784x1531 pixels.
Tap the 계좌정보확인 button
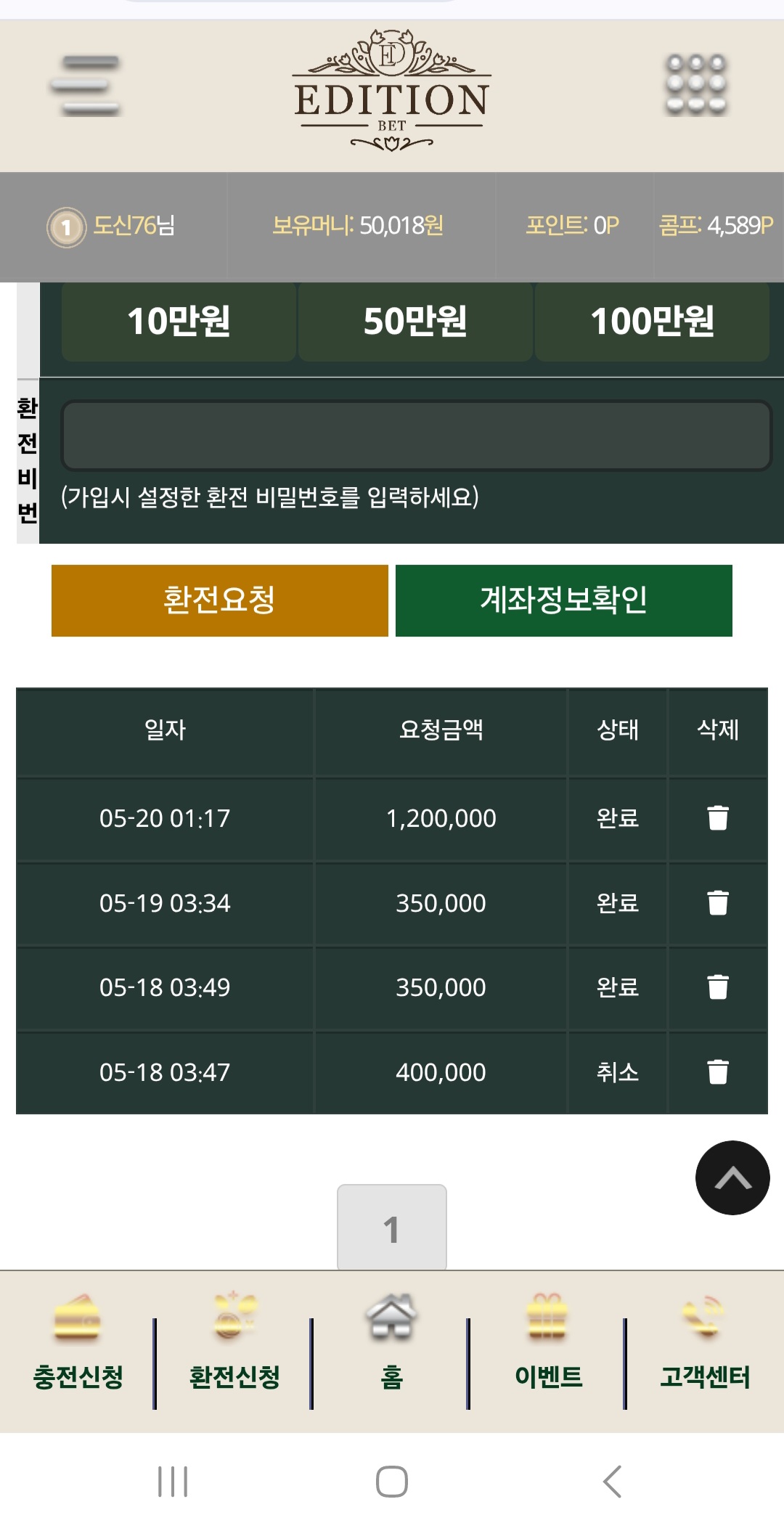pyautogui.click(x=563, y=600)
